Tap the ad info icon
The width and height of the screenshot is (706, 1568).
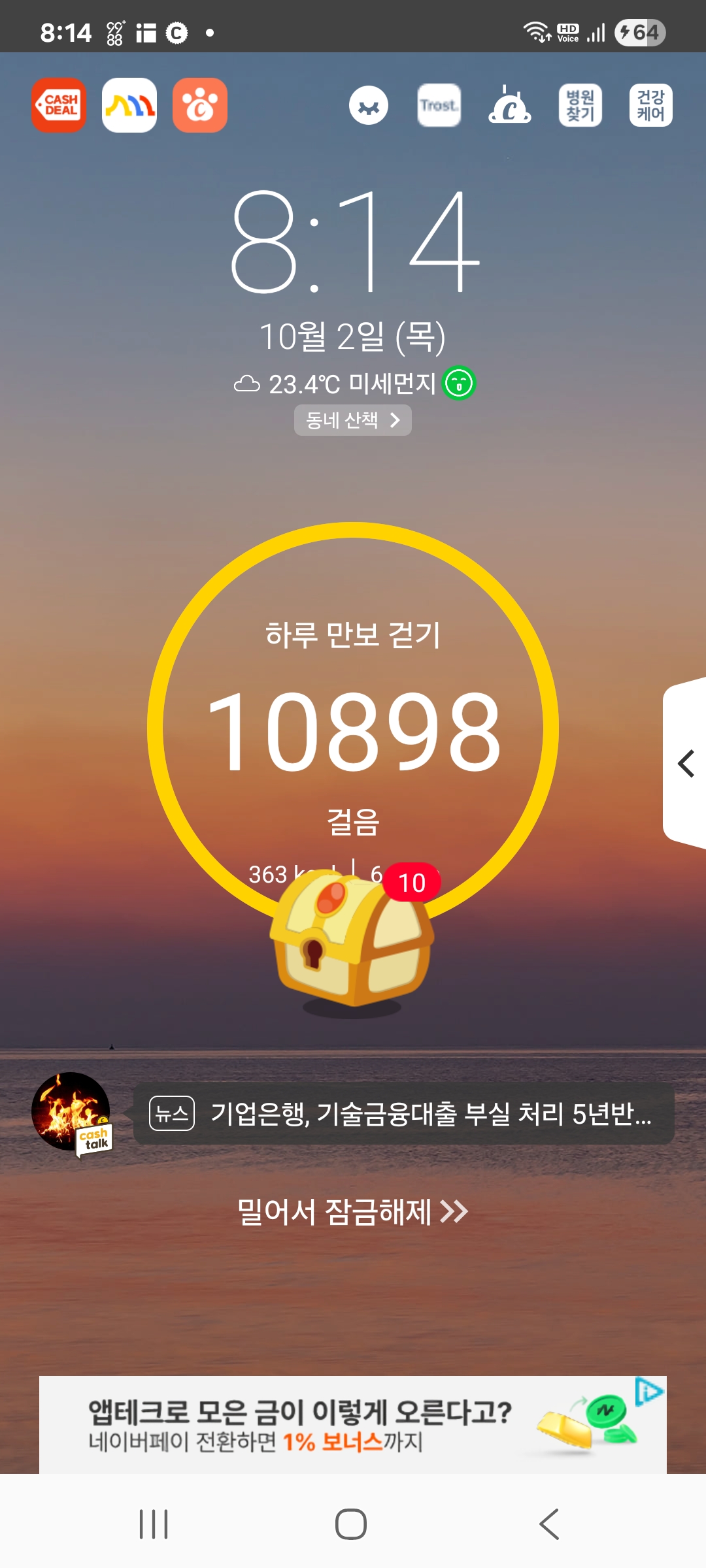tap(650, 1392)
